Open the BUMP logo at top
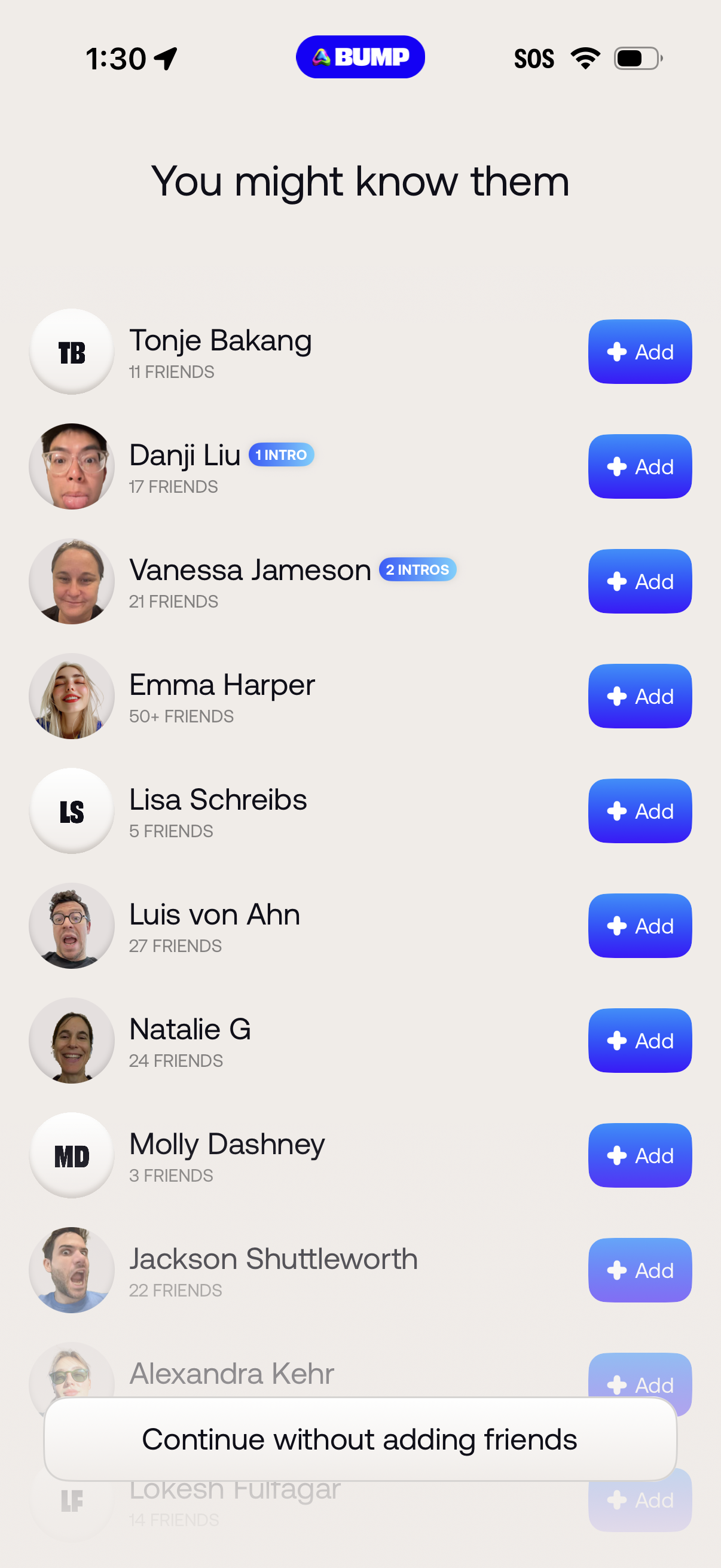 tap(359, 57)
